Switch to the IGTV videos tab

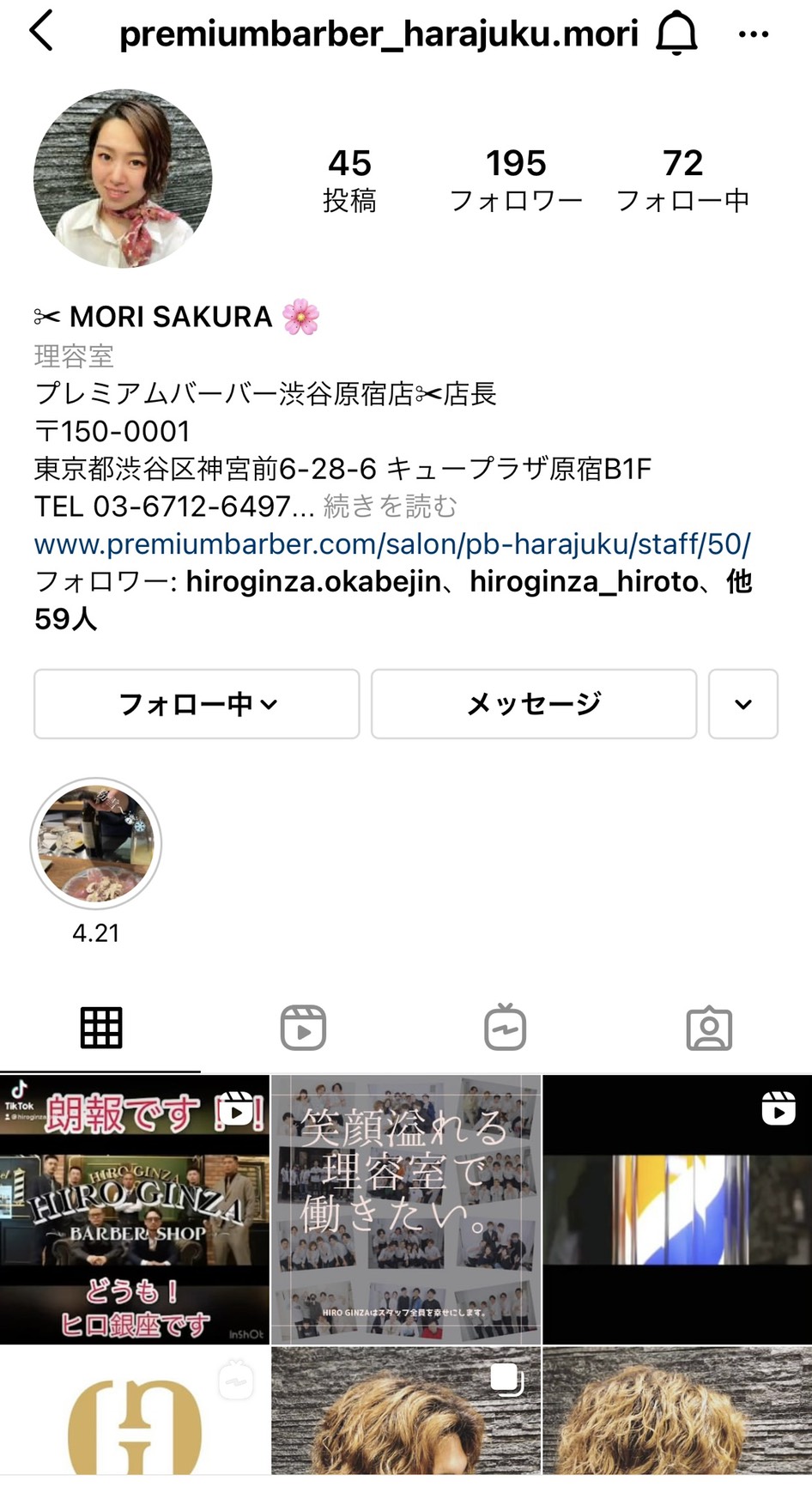[x=506, y=1028]
